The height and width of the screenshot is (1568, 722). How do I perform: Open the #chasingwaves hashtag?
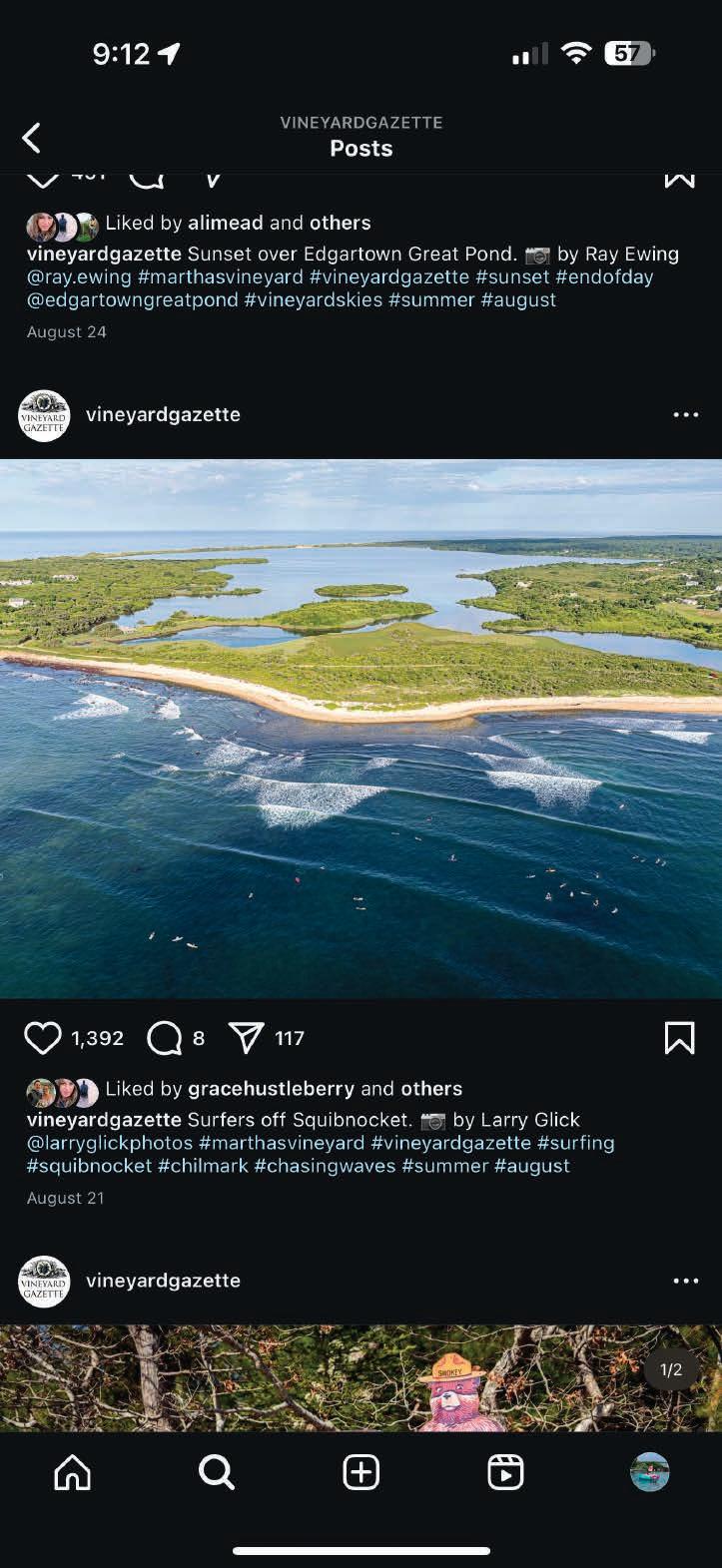[x=325, y=1166]
